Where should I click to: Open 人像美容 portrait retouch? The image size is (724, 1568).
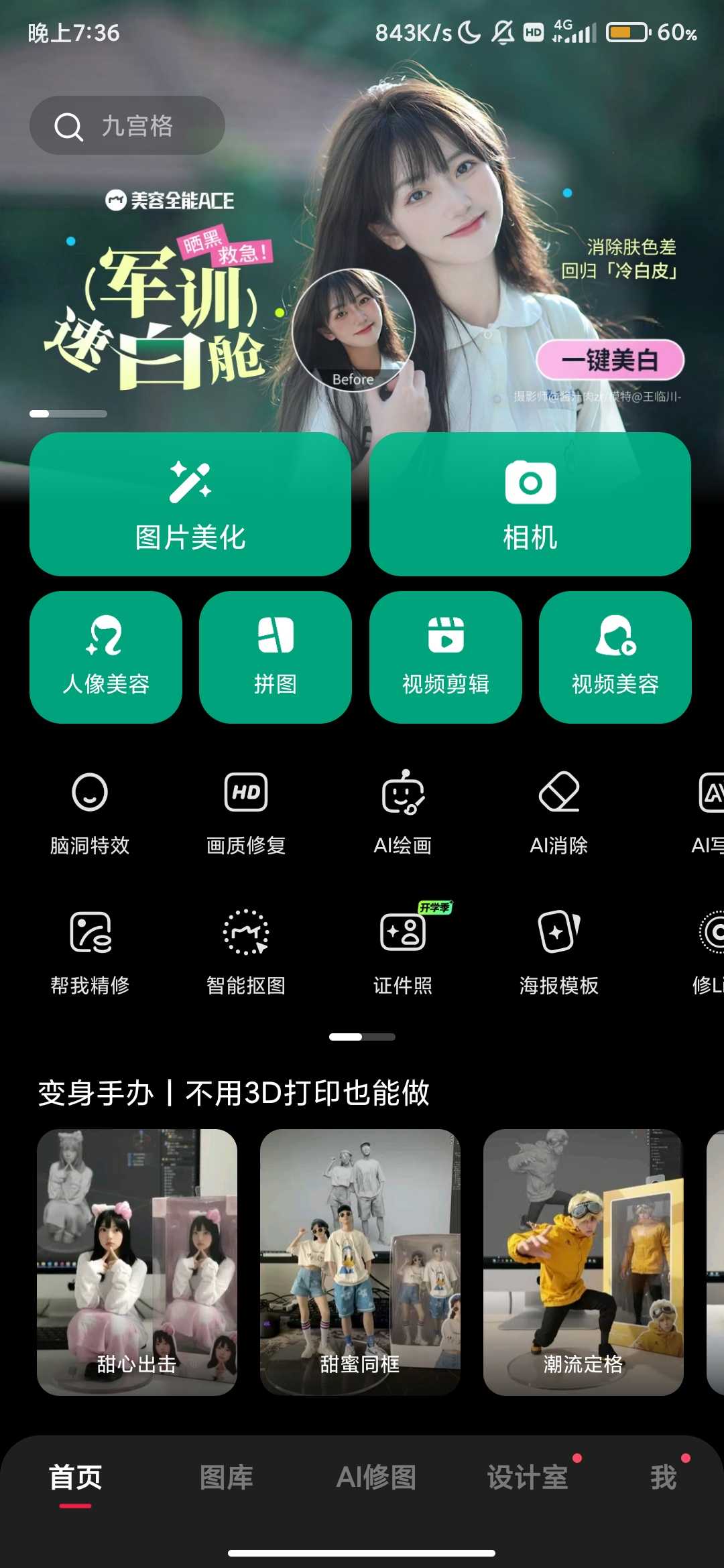[x=106, y=657]
